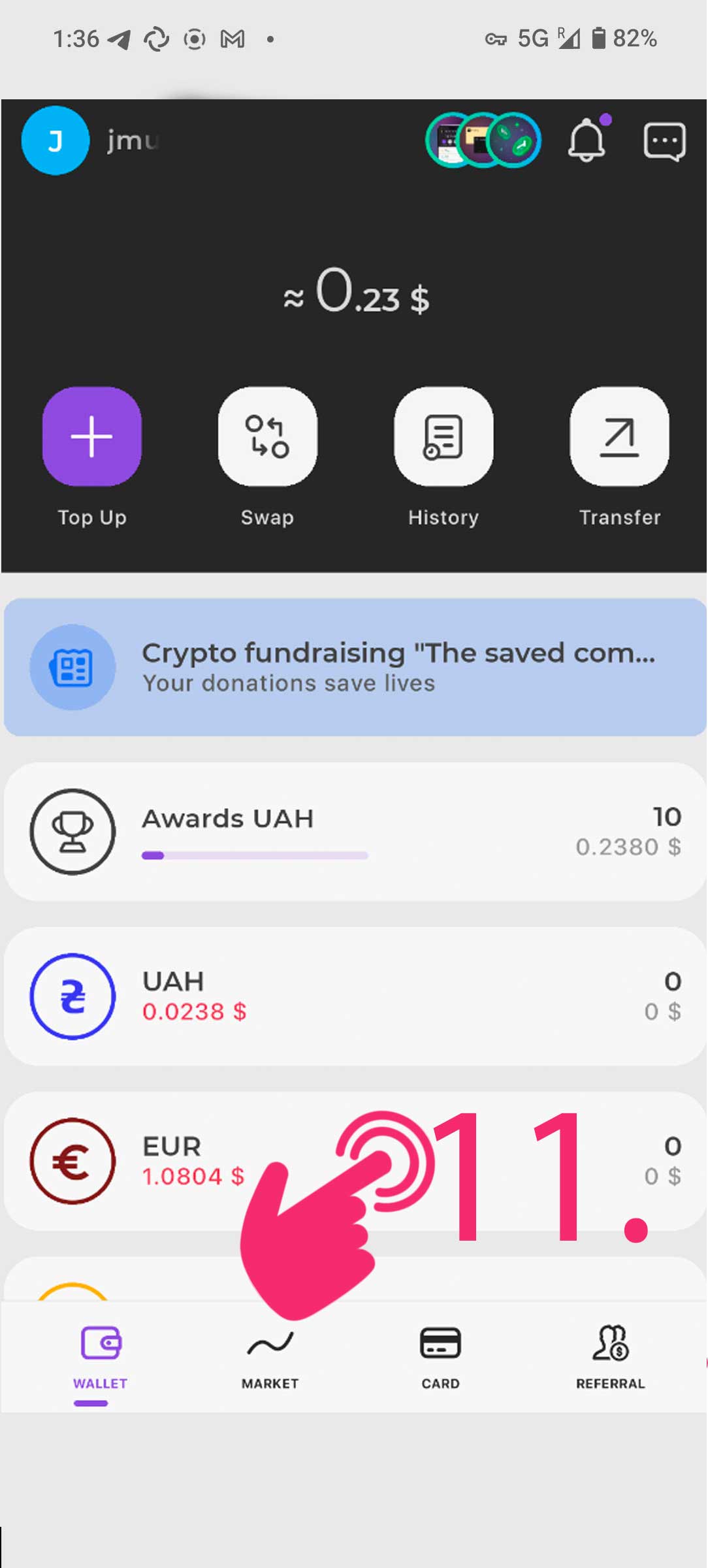Tap the Top Up button
Viewport: 708px width, 1568px height.
pyautogui.click(x=92, y=436)
